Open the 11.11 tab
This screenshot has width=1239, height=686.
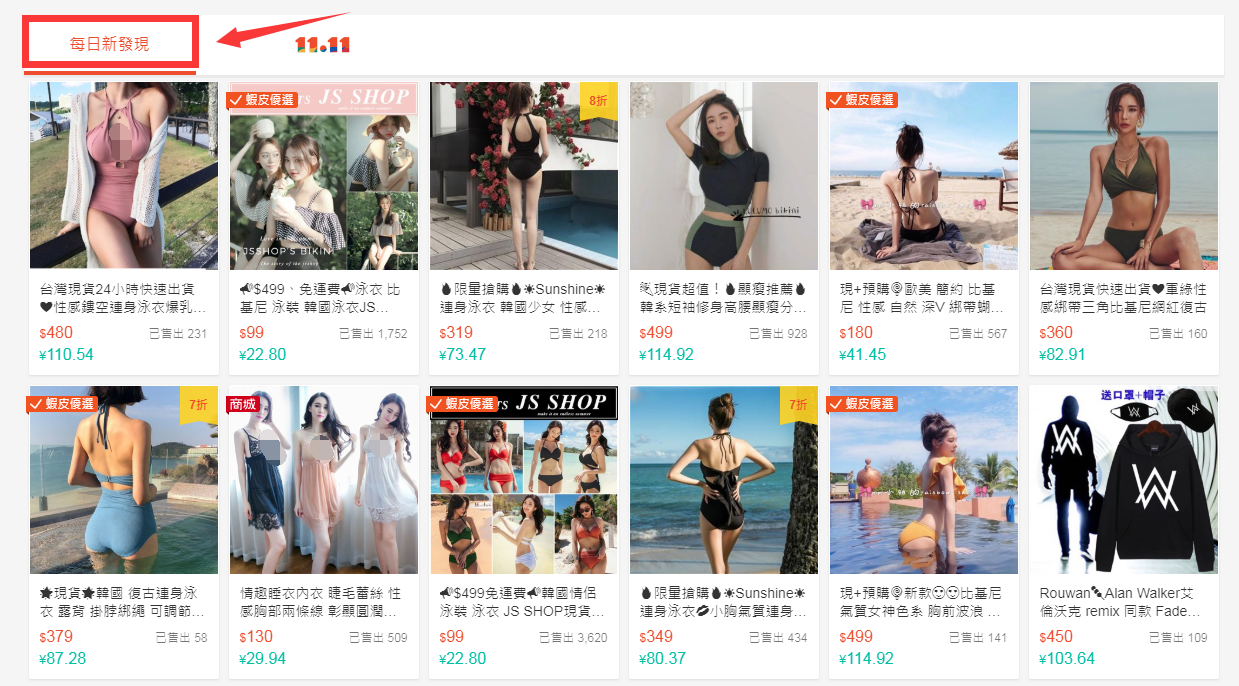point(322,45)
